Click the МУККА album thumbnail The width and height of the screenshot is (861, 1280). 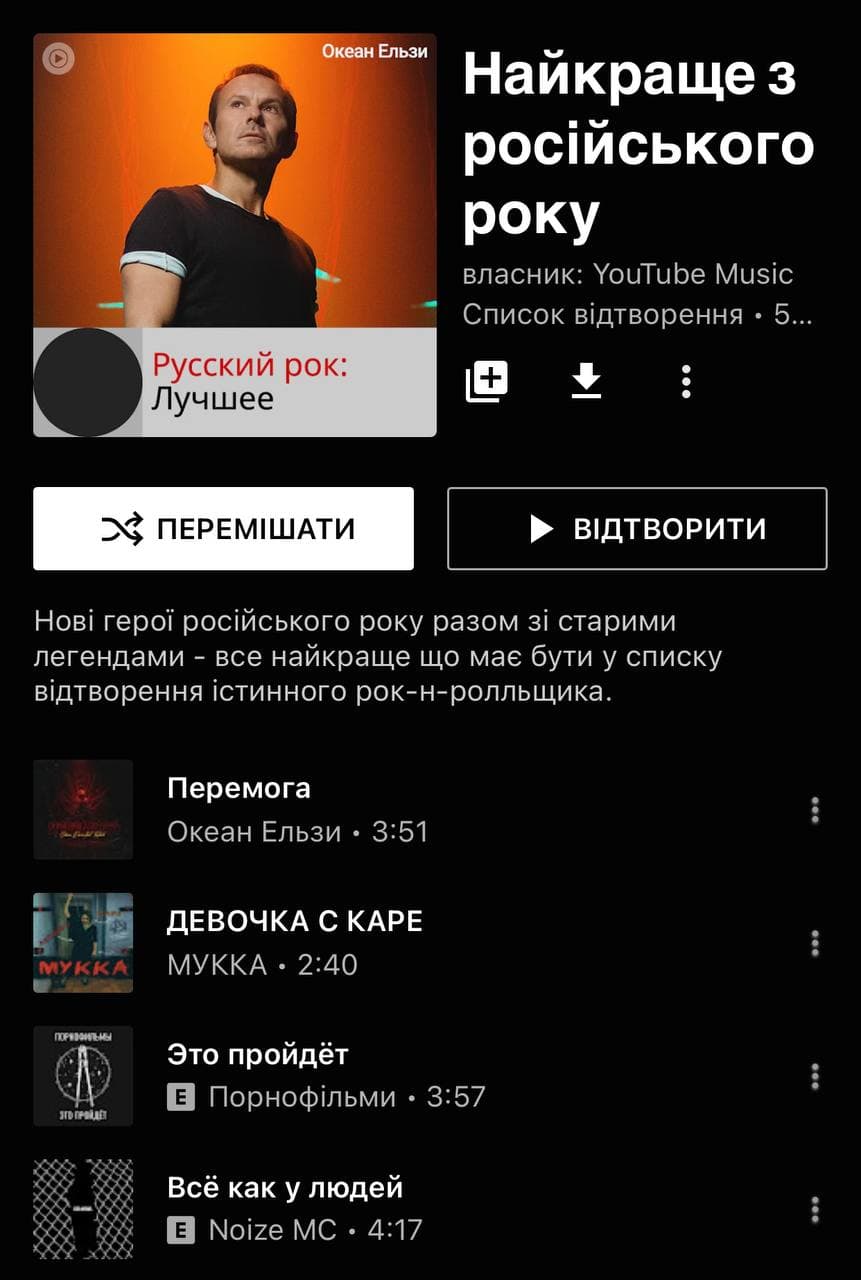(x=83, y=943)
